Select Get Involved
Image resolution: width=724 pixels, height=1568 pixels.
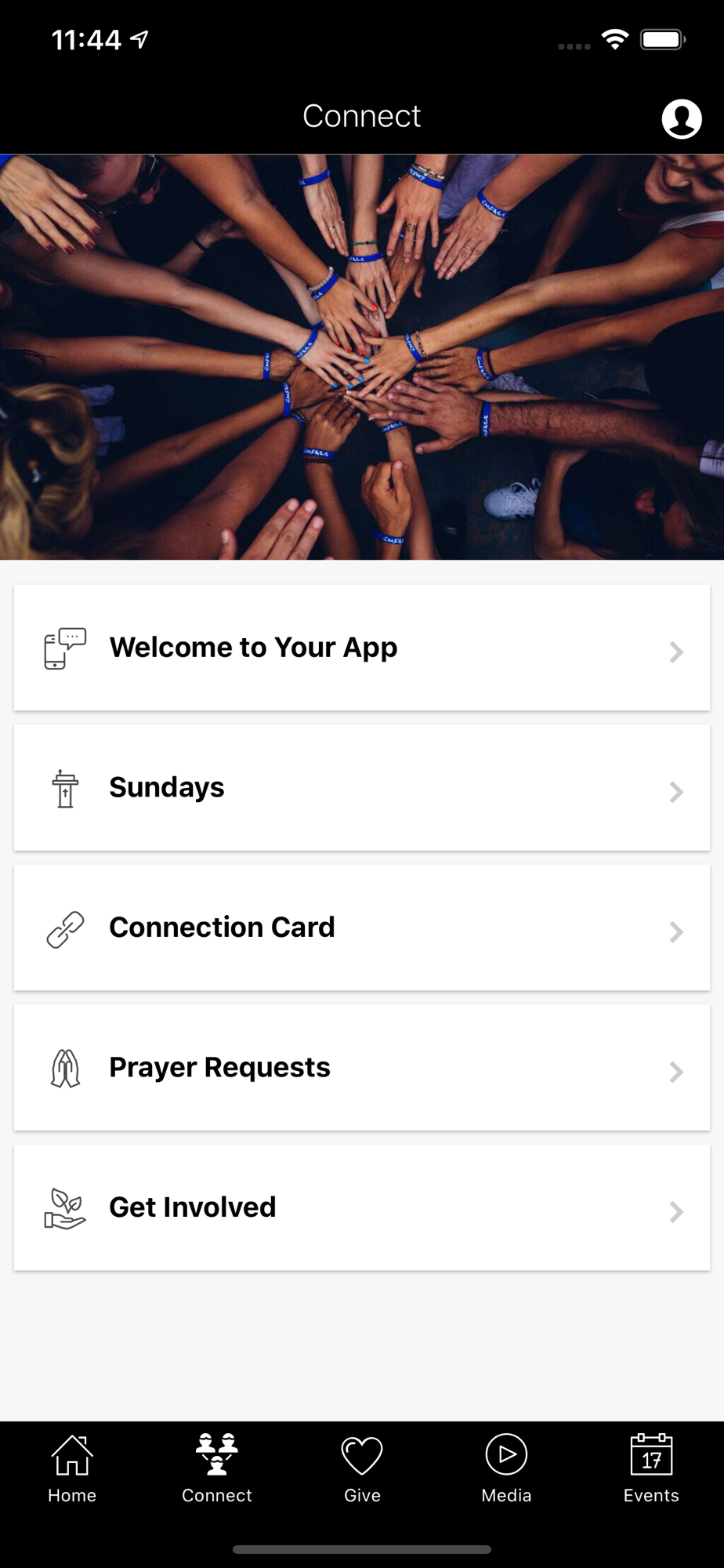point(361,1207)
